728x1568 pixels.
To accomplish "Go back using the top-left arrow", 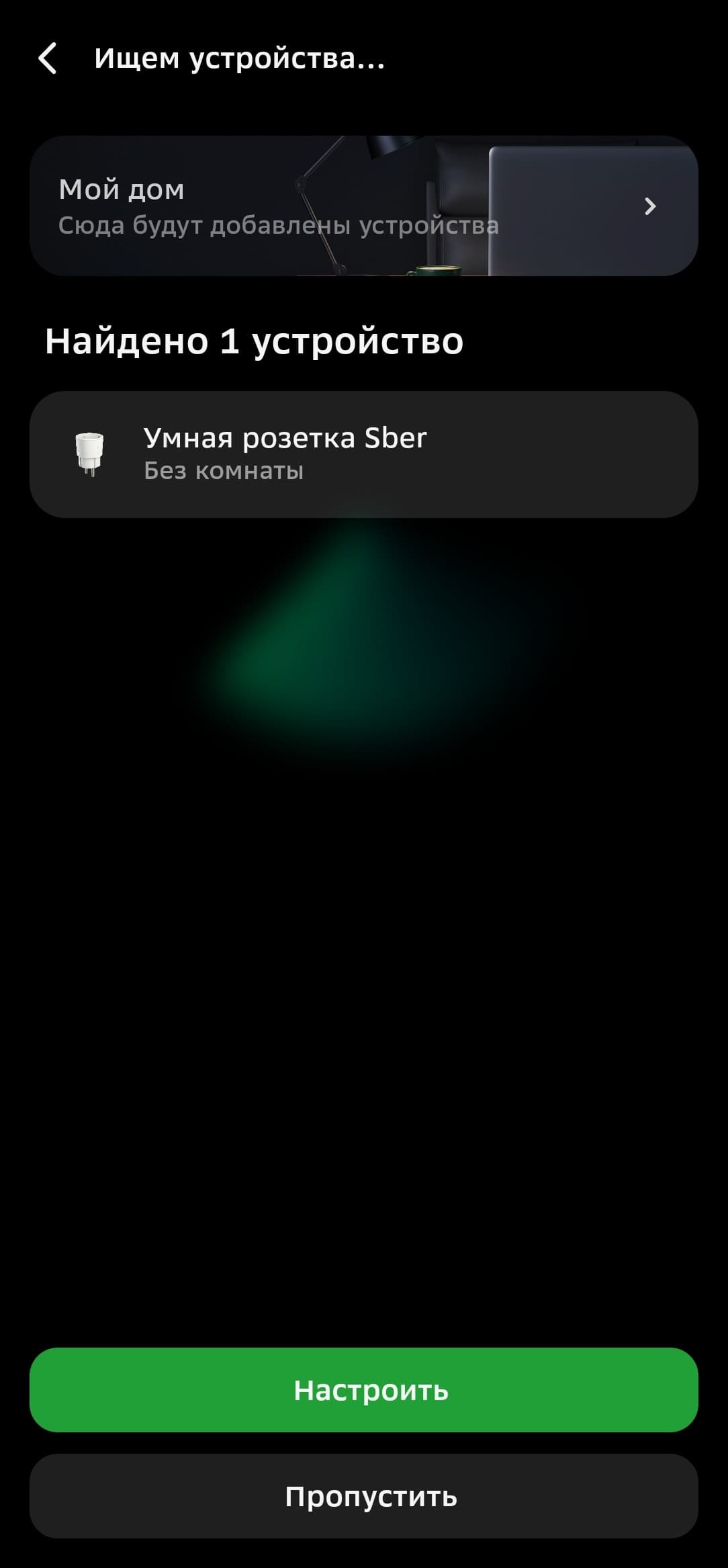I will (48, 58).
